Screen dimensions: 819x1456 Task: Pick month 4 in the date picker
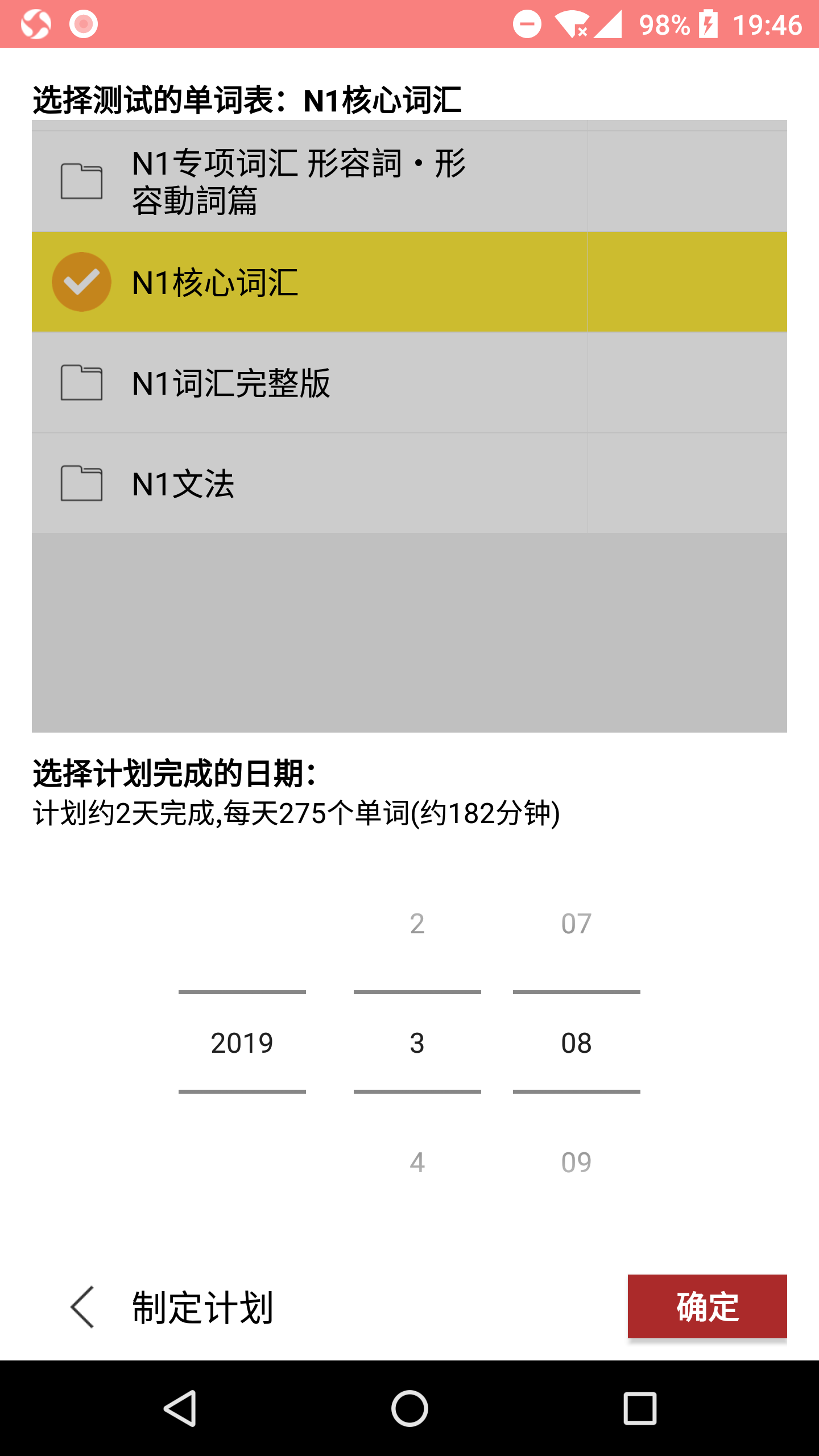point(417,1163)
